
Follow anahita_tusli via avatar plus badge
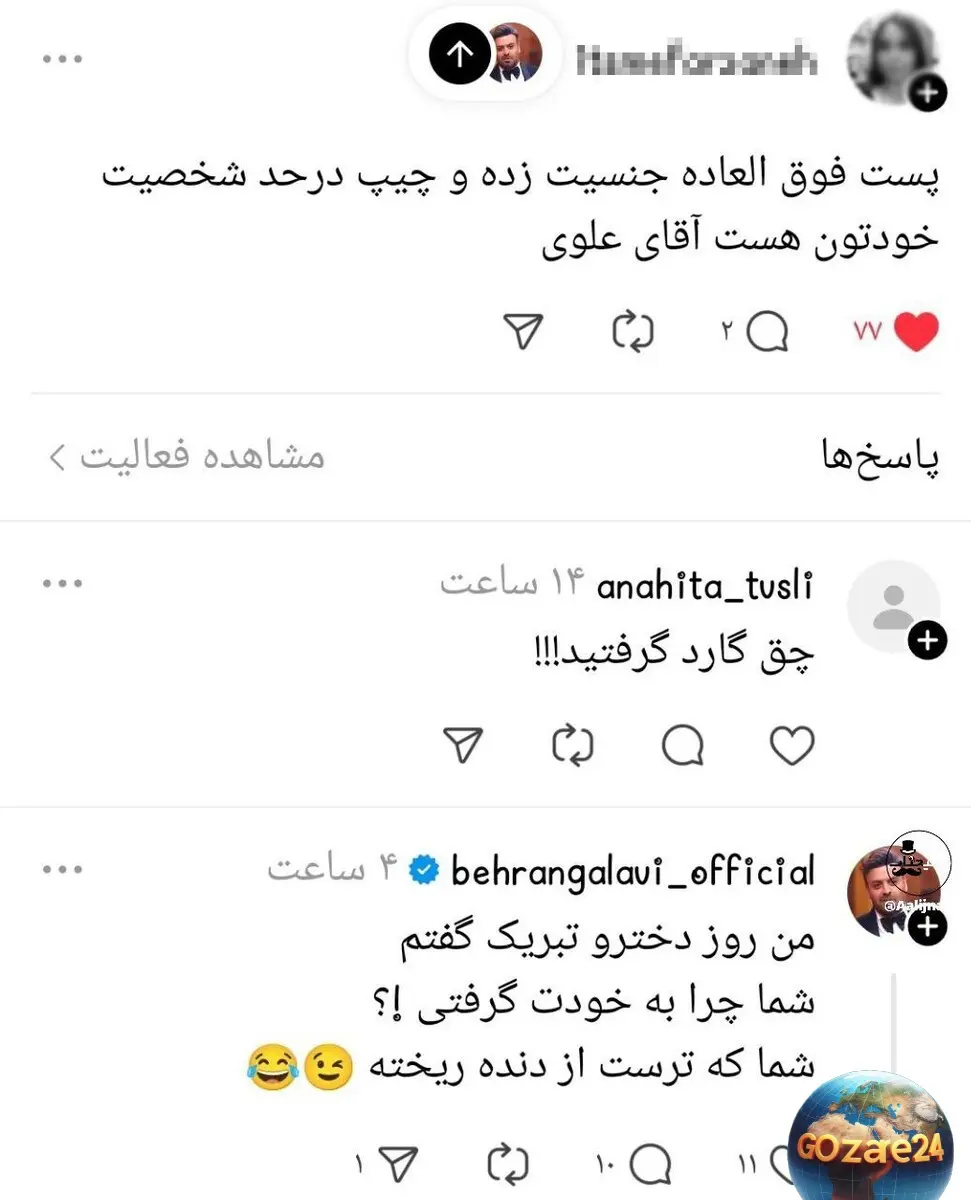928,640
